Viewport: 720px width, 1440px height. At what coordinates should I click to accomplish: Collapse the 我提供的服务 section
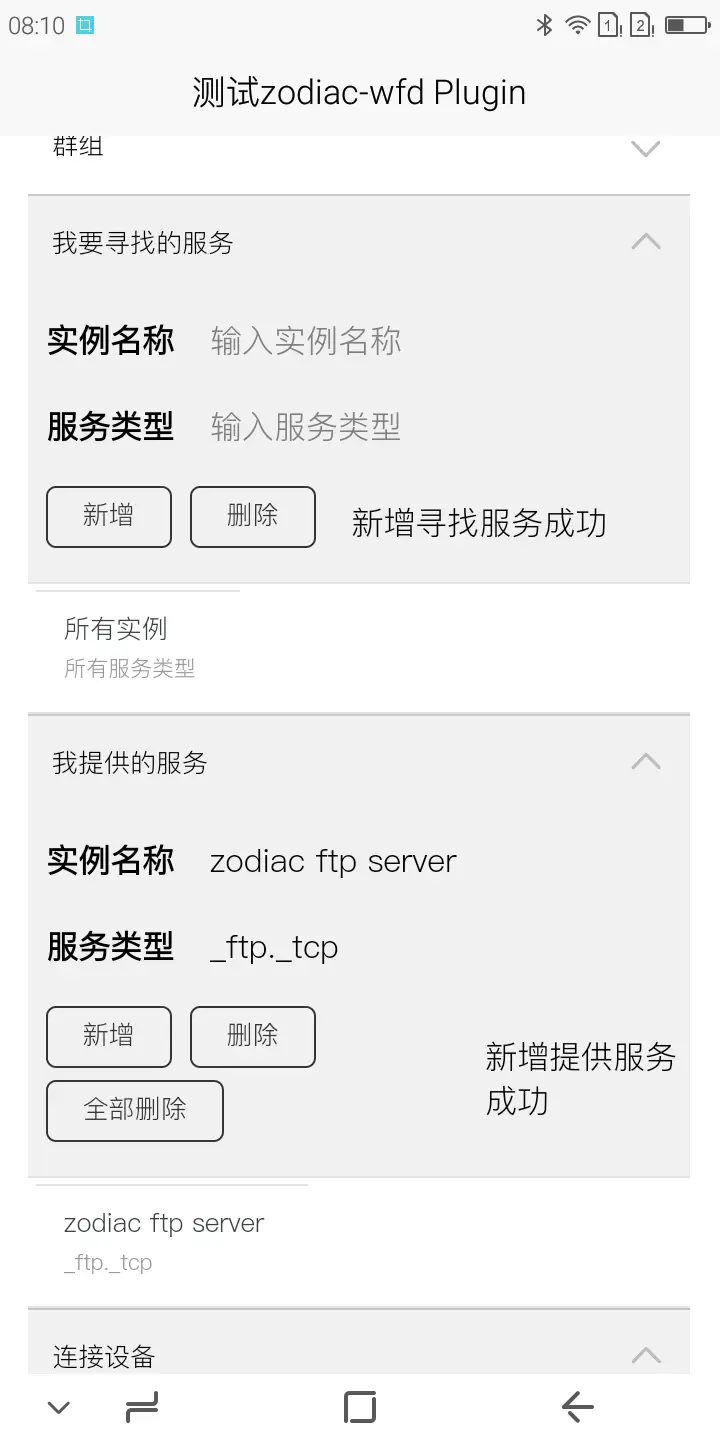[646, 762]
